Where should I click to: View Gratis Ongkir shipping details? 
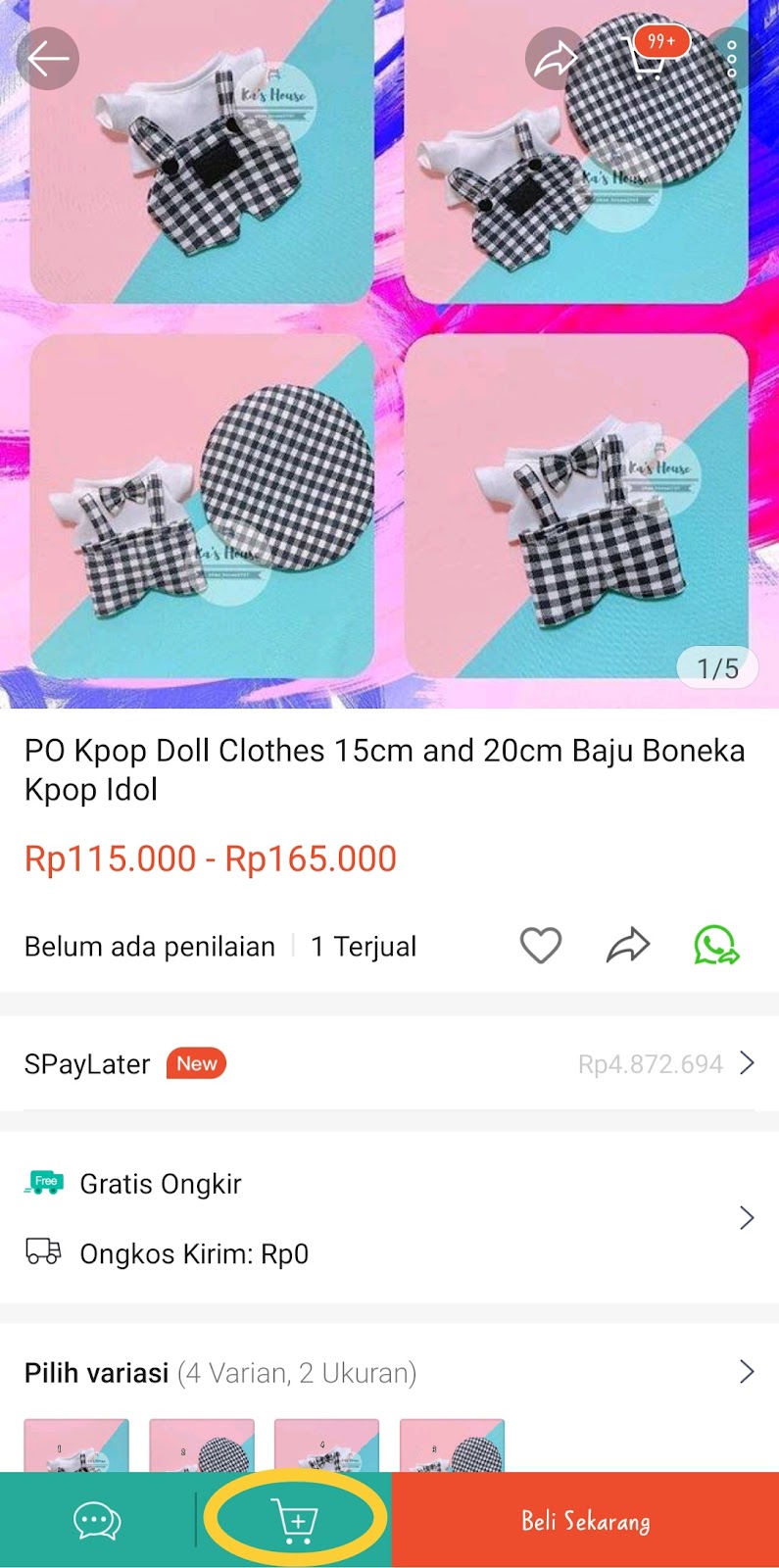pyautogui.click(x=389, y=1218)
